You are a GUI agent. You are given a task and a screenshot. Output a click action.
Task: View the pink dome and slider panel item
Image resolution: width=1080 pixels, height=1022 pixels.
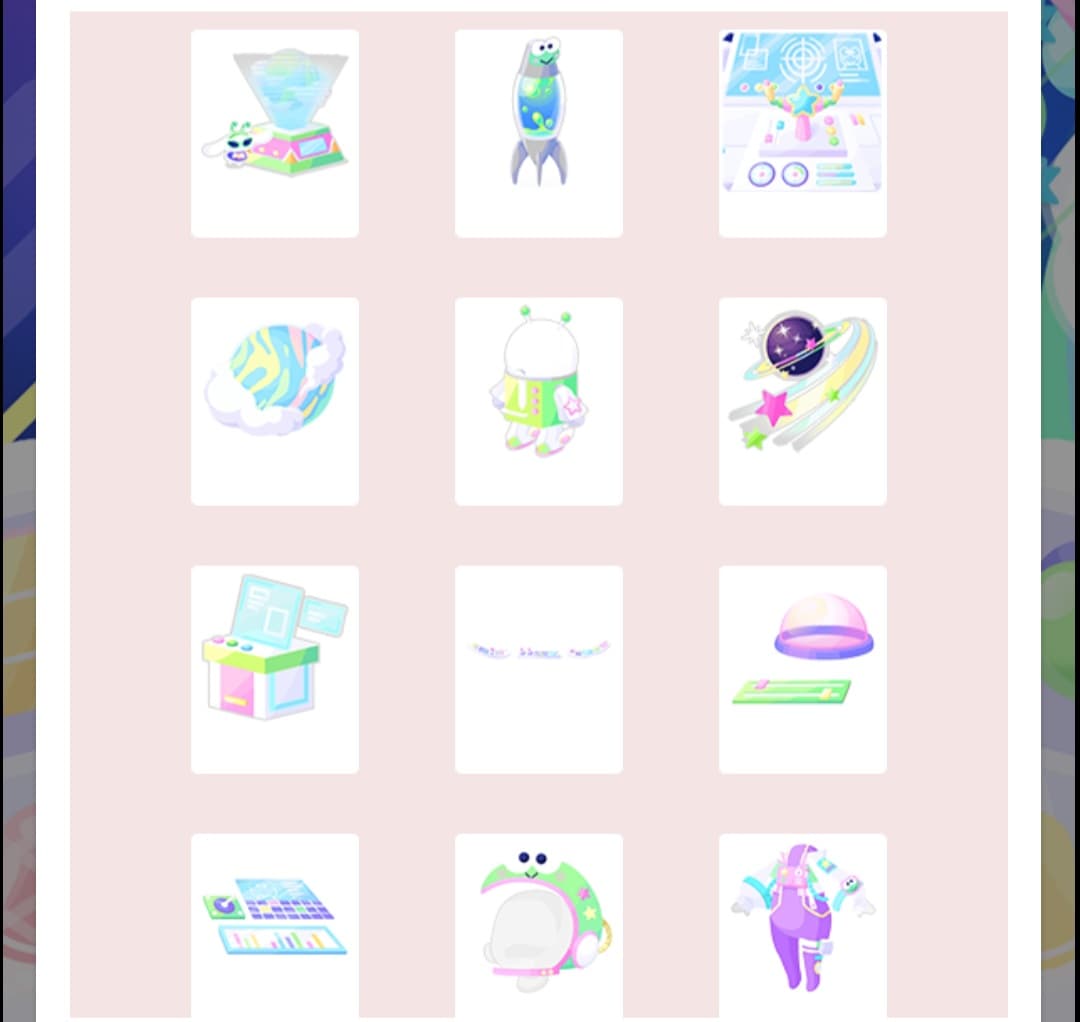802,668
